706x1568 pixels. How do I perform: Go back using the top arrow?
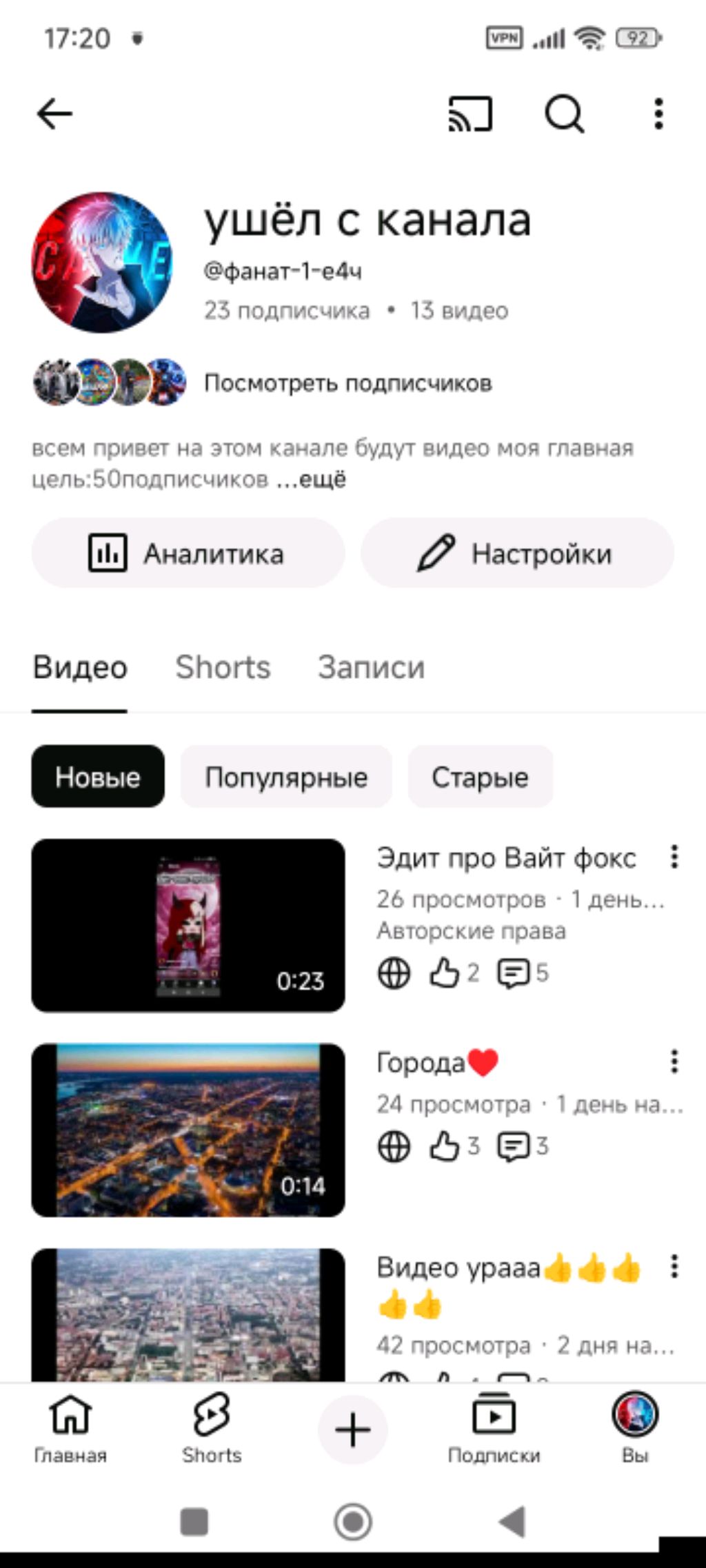[x=54, y=114]
